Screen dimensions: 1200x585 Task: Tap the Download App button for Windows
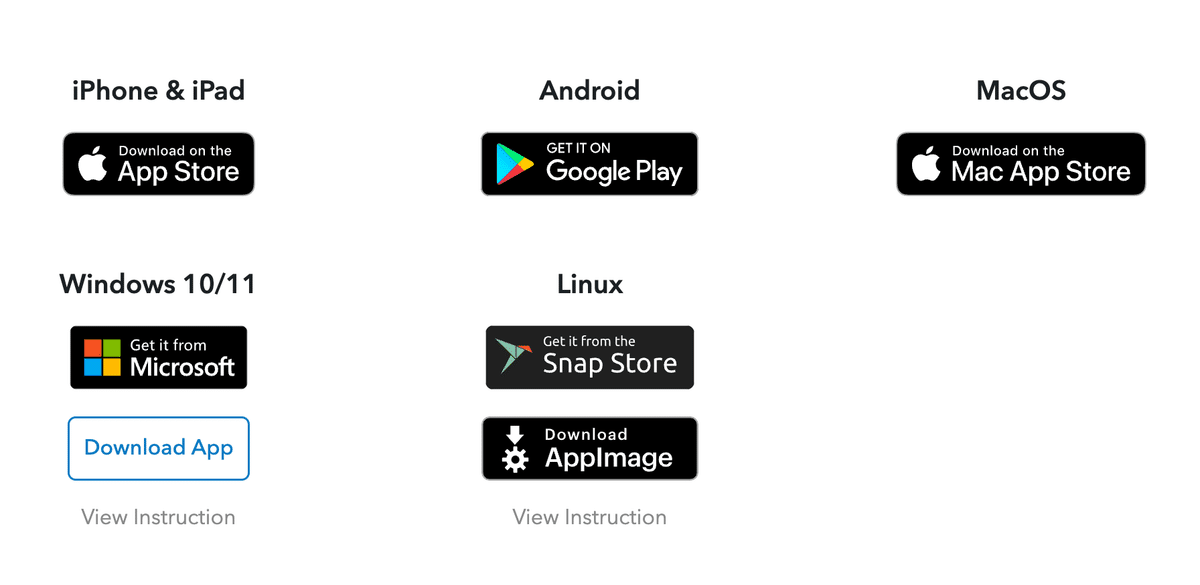tap(158, 448)
